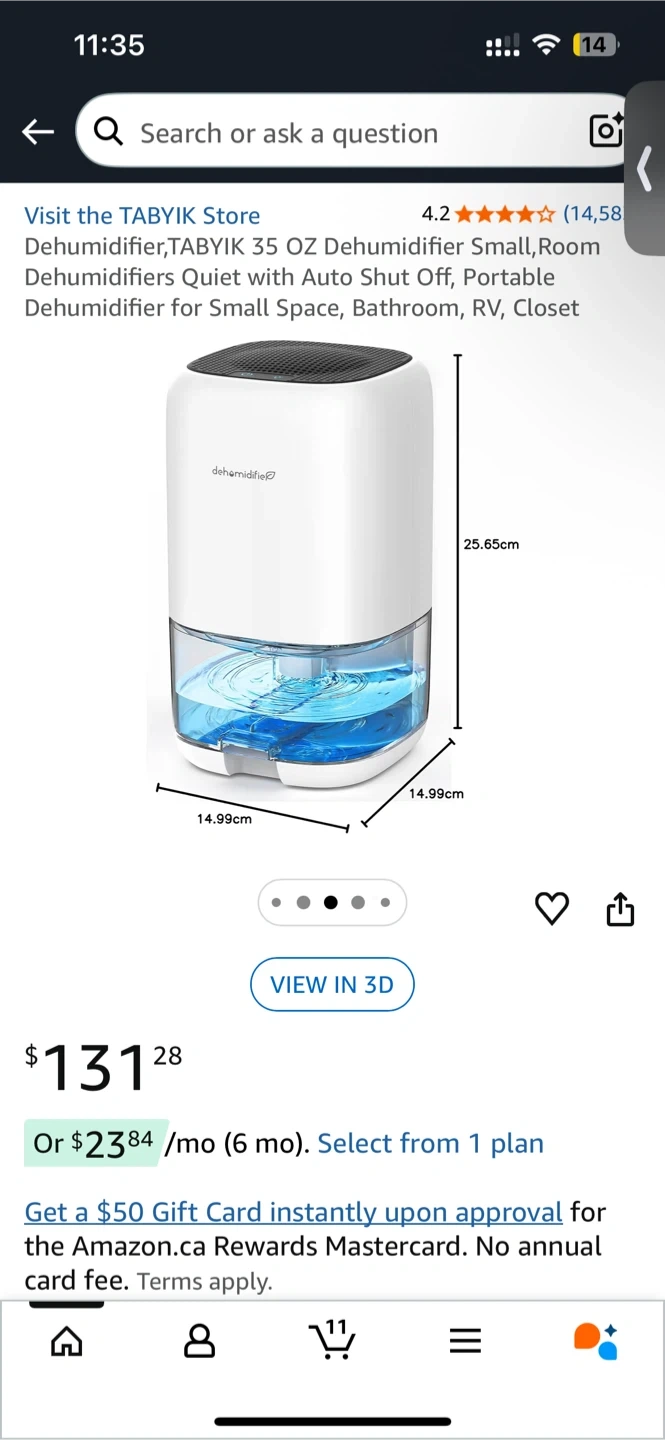The height and width of the screenshot is (1440, 665).
Task: Open the shopping cart with 11 items
Action: tap(332, 1340)
